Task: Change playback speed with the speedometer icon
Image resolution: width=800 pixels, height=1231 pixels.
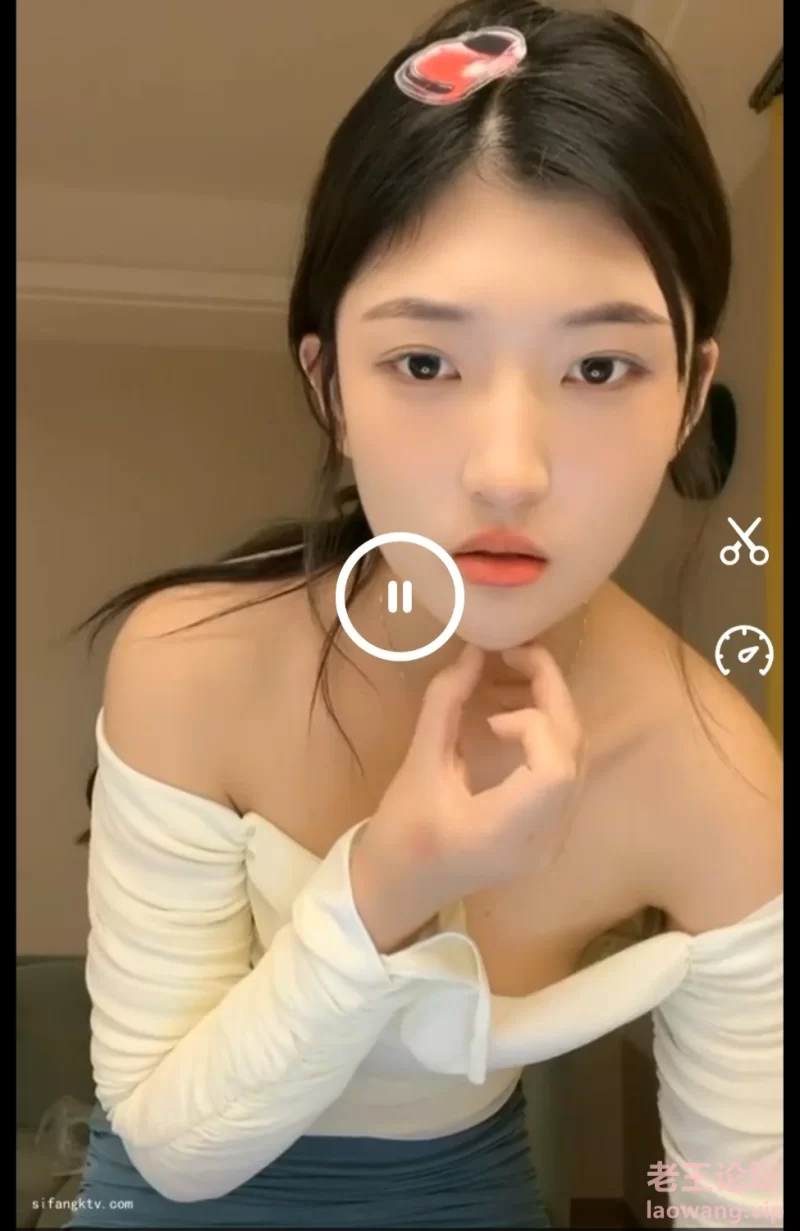Action: (x=744, y=650)
